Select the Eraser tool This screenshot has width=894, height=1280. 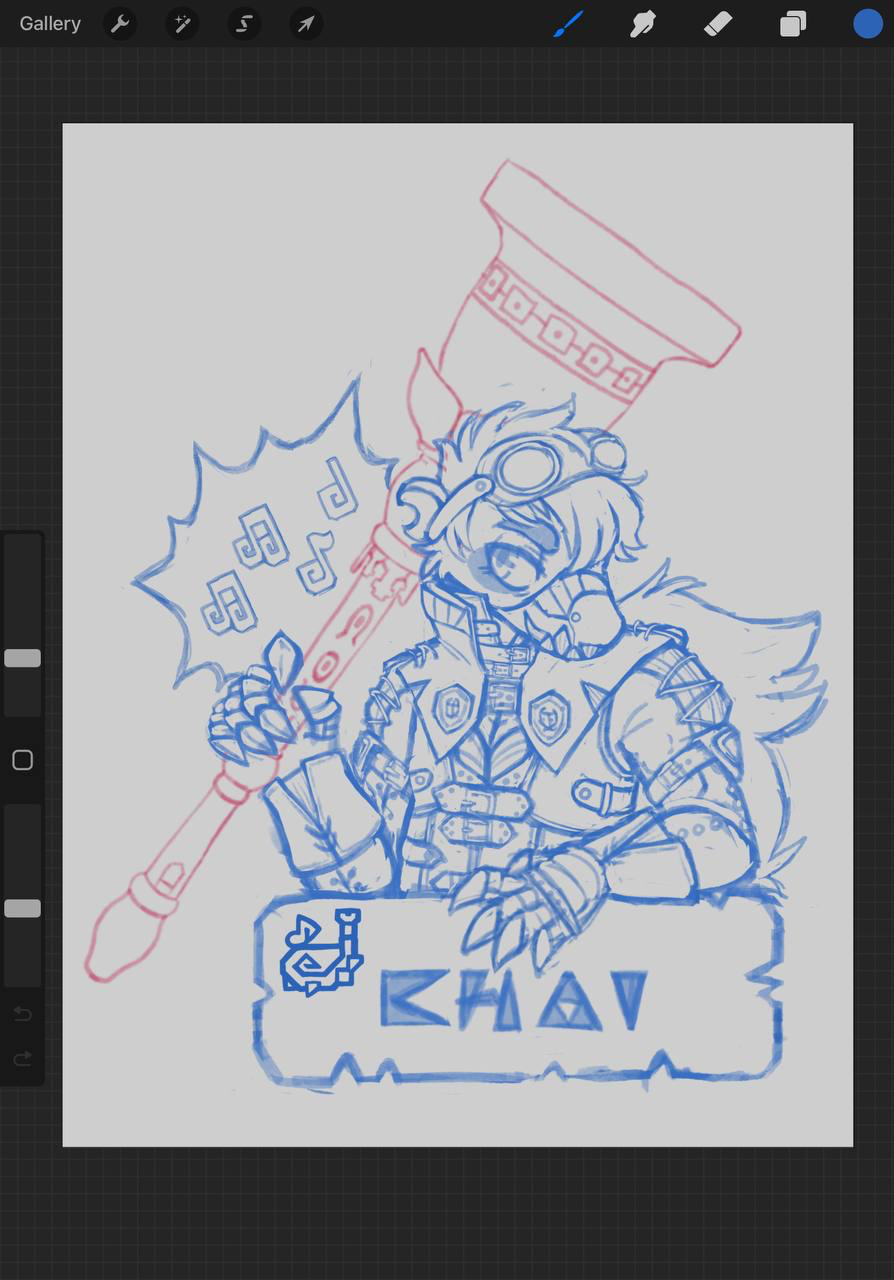point(718,24)
